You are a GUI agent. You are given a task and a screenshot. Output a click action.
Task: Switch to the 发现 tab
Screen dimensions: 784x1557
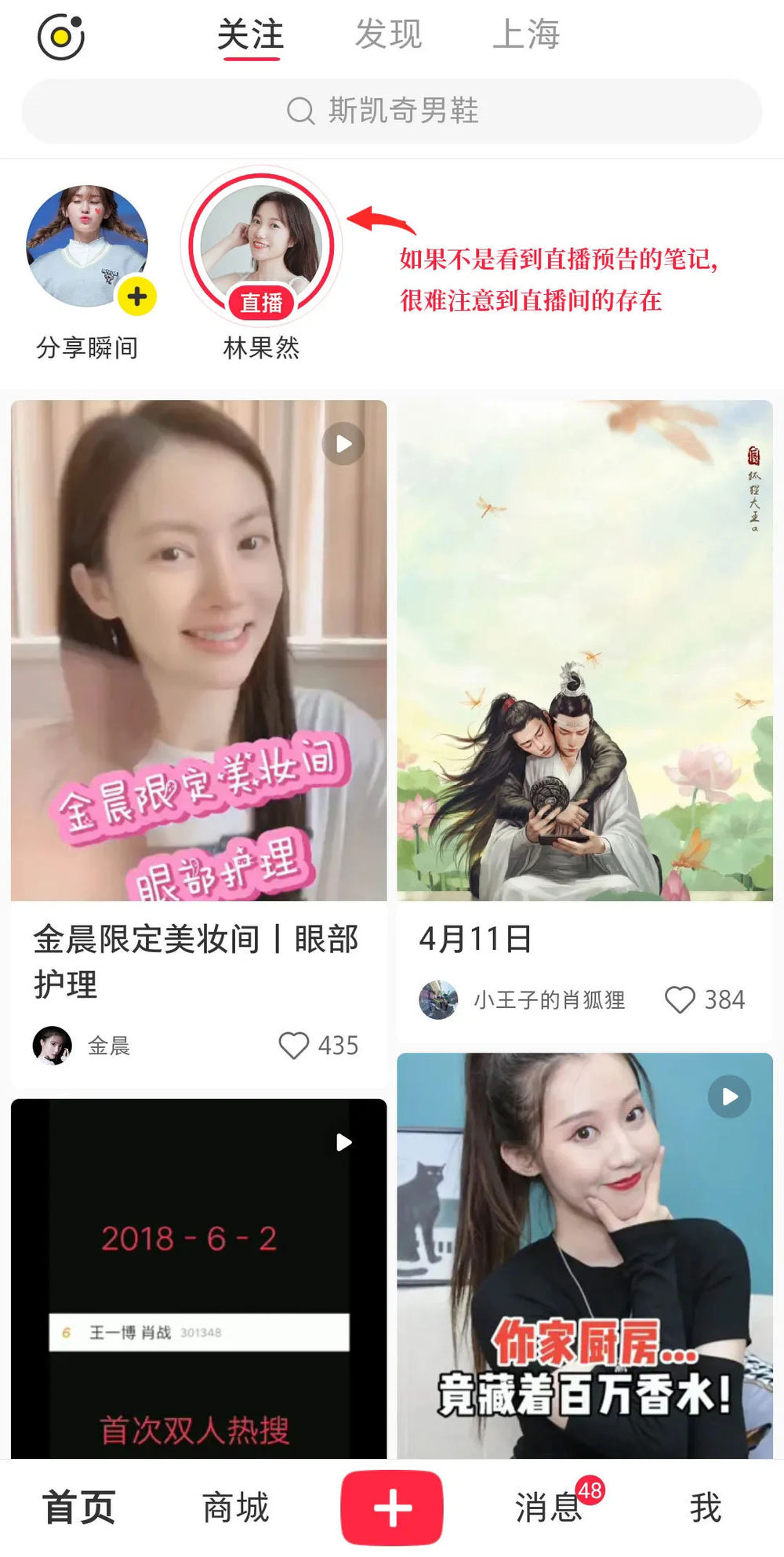pos(388,35)
